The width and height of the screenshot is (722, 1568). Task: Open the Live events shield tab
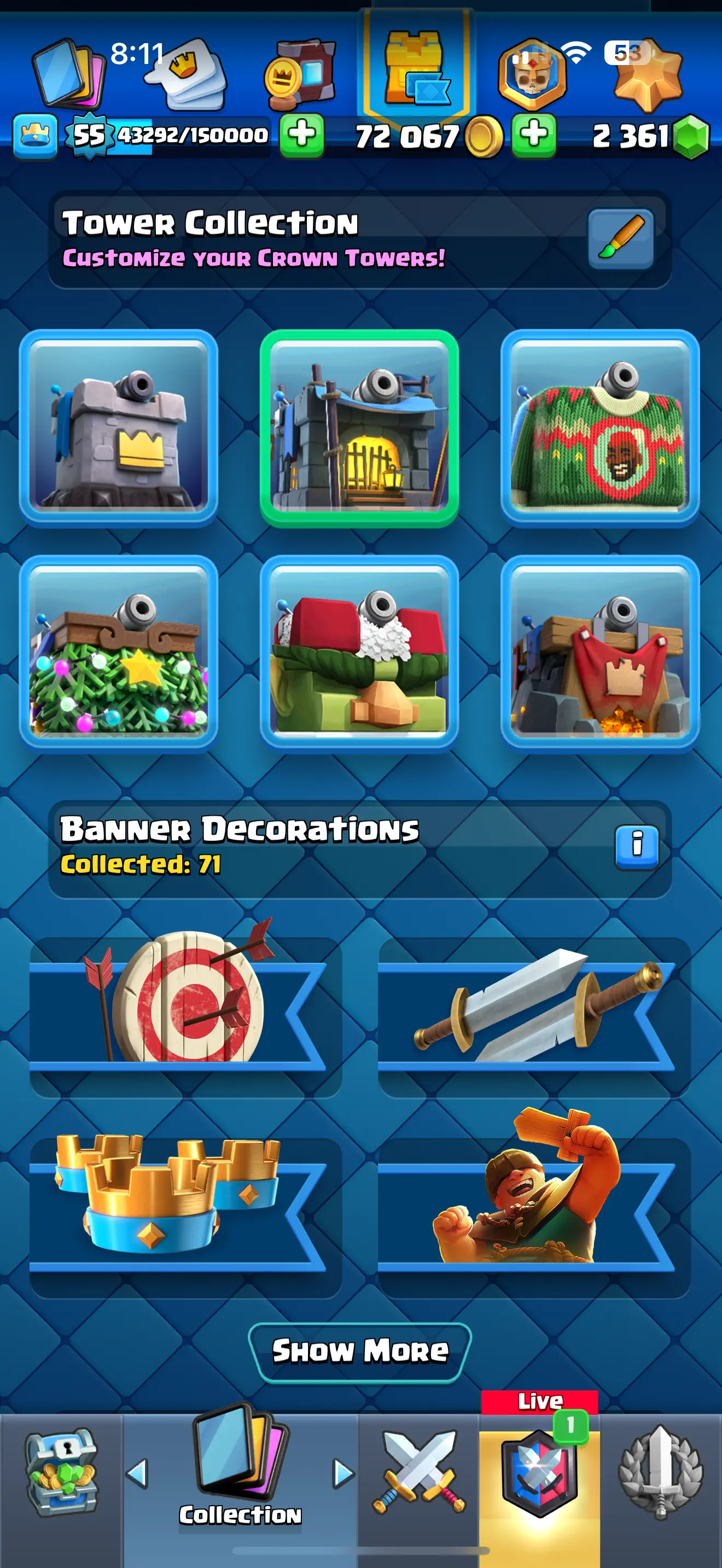pos(539,1472)
